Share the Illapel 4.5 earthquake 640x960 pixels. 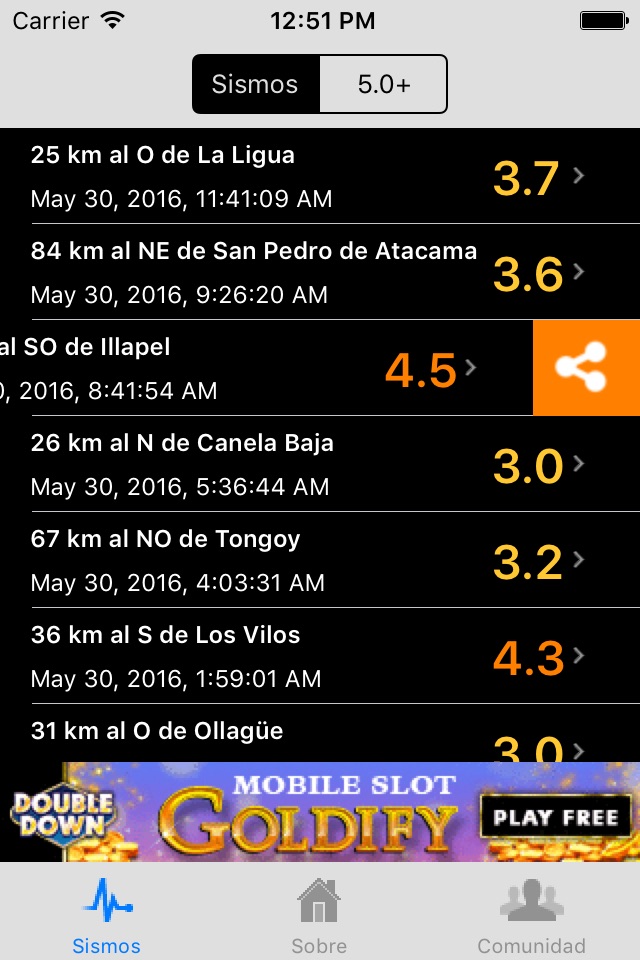point(586,368)
